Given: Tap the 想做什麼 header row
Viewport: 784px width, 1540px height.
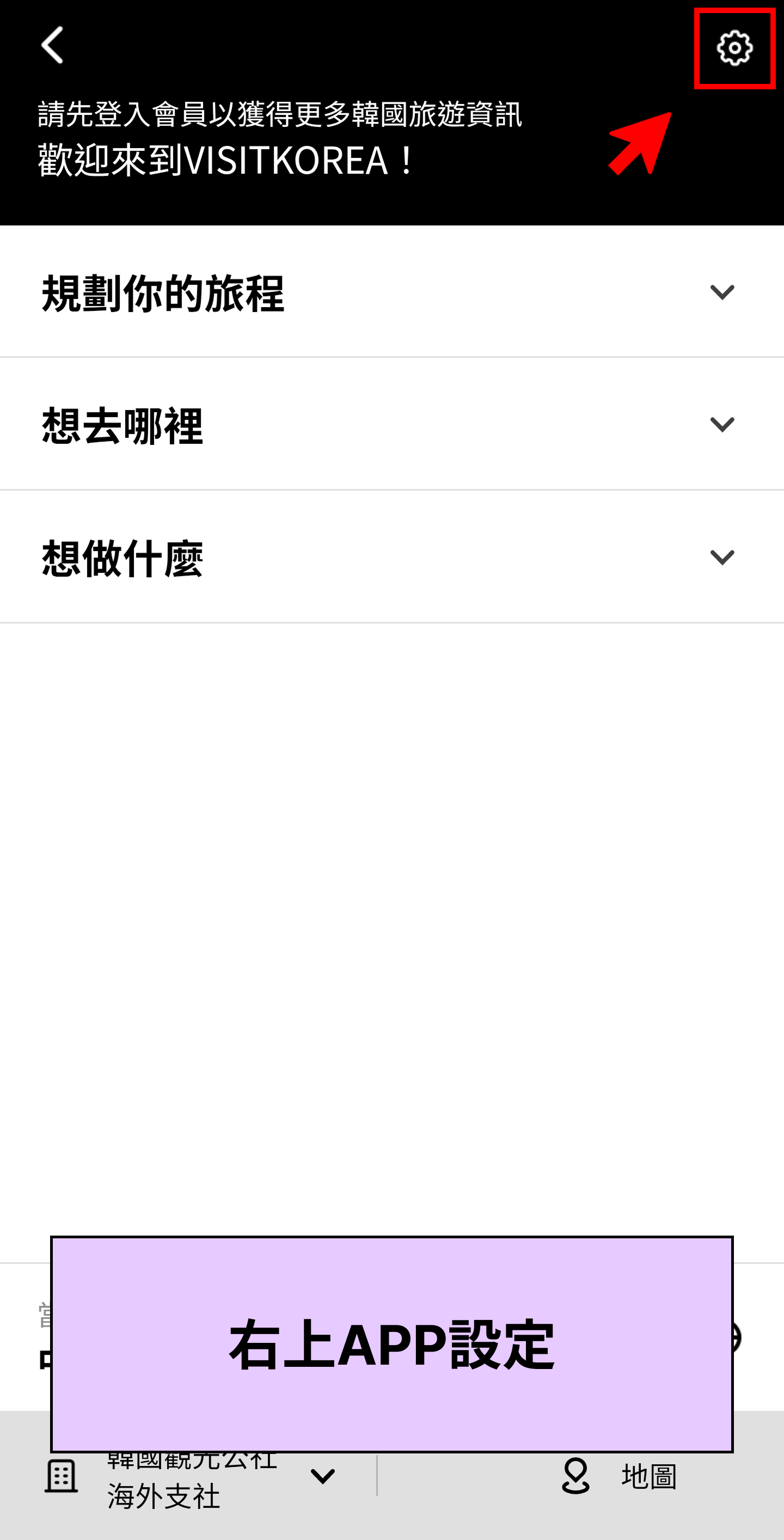Looking at the screenshot, I should click(x=123, y=557).
